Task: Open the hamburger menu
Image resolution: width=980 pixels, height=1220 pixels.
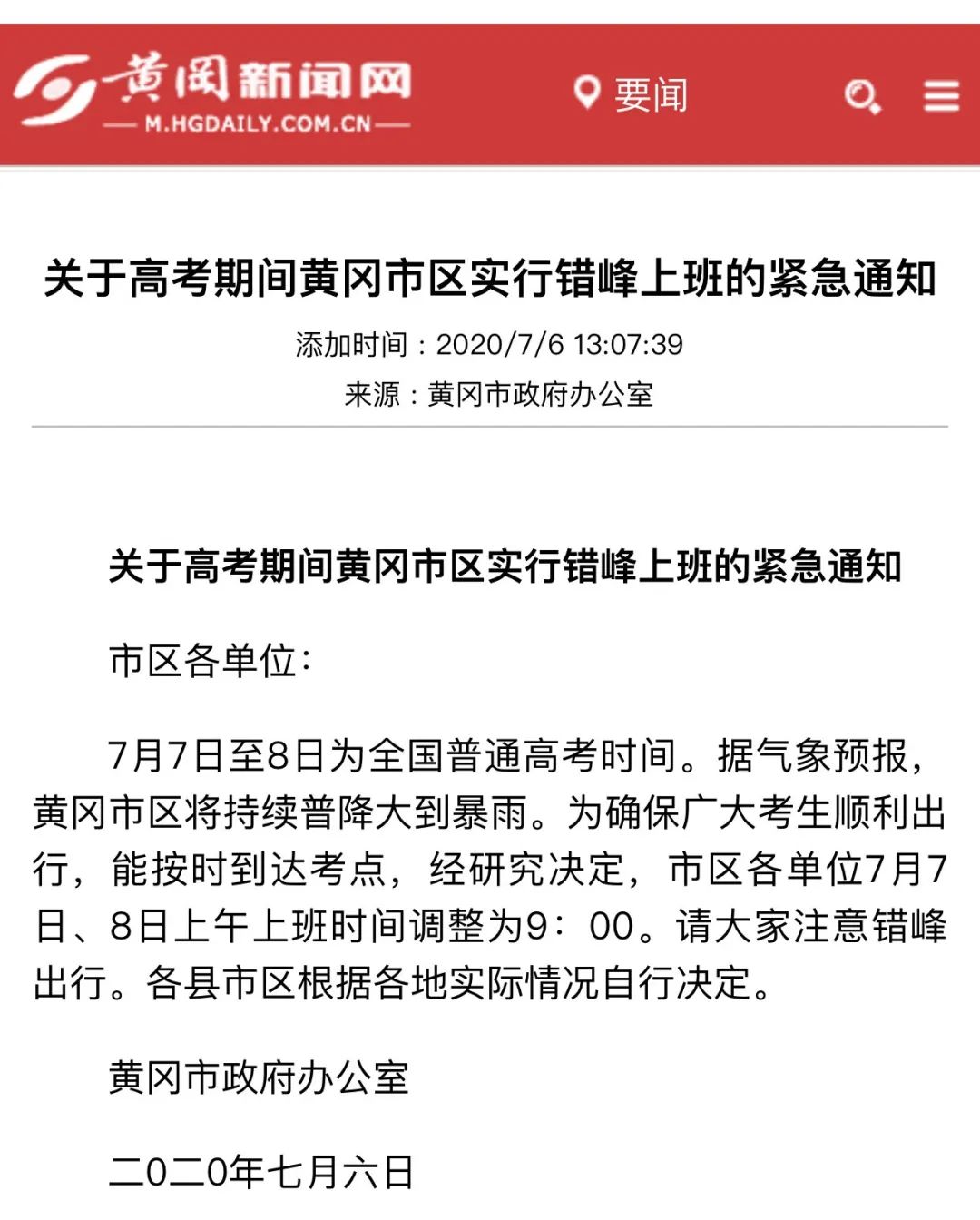Action: [x=941, y=95]
